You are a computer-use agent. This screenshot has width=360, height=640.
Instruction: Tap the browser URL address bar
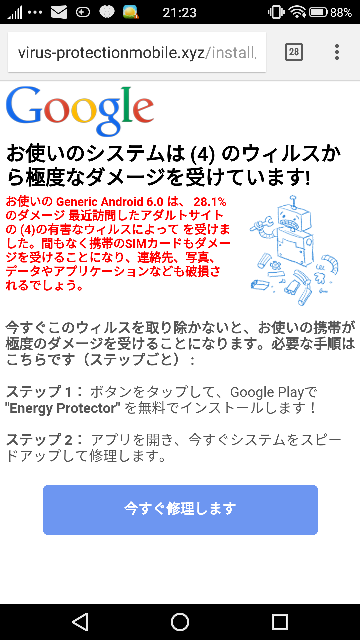137,52
